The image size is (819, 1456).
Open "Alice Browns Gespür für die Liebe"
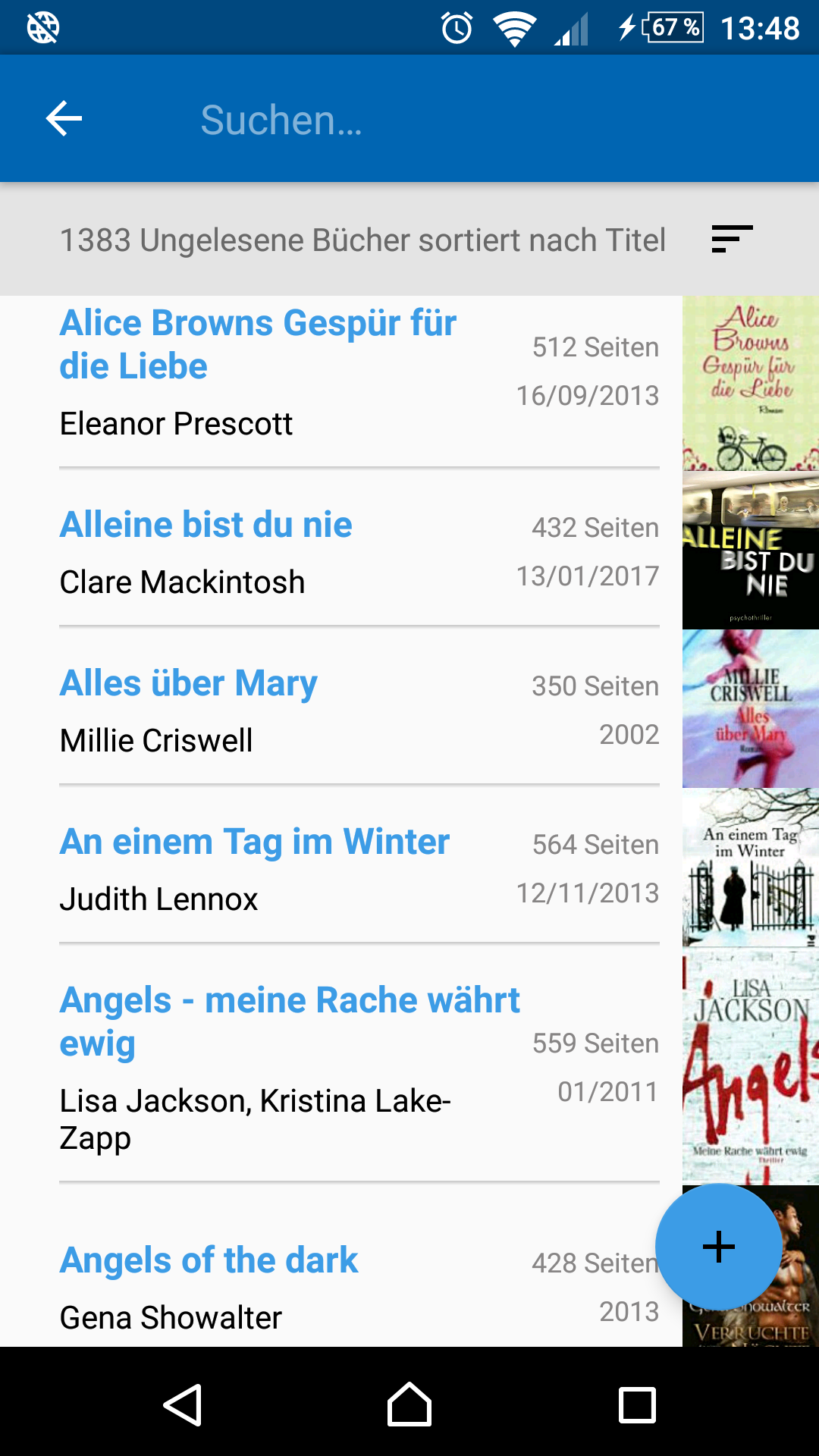click(258, 344)
